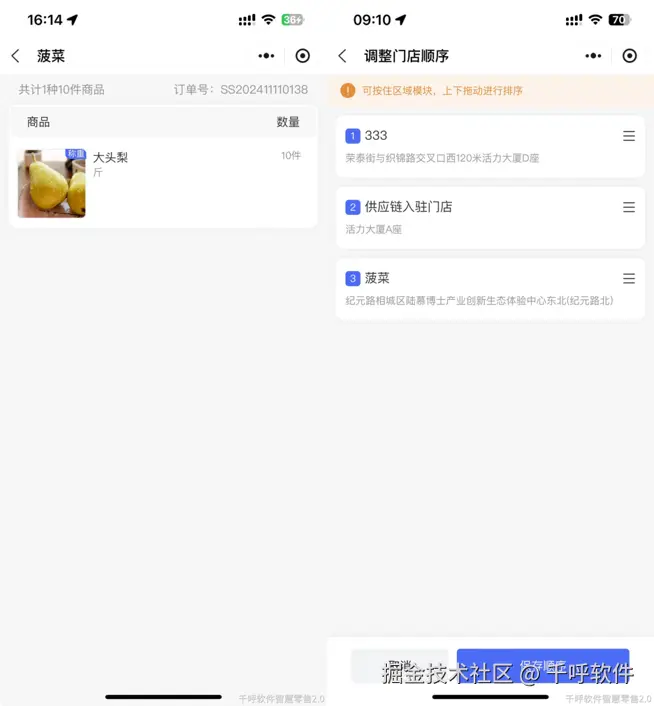Tap the reorder handle for 供应链入驻门店
654x706 pixels.
tap(629, 207)
